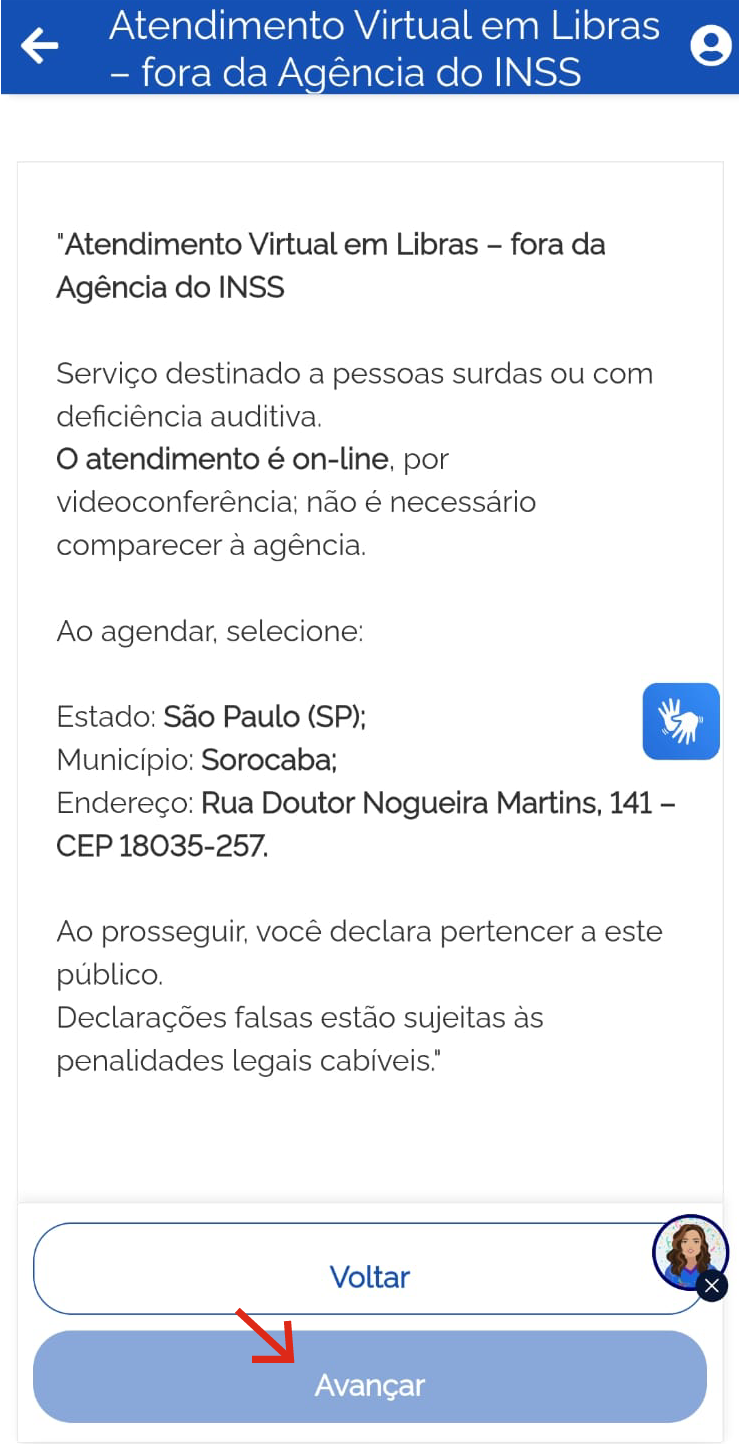Open the user profile icon

[x=710, y=46]
